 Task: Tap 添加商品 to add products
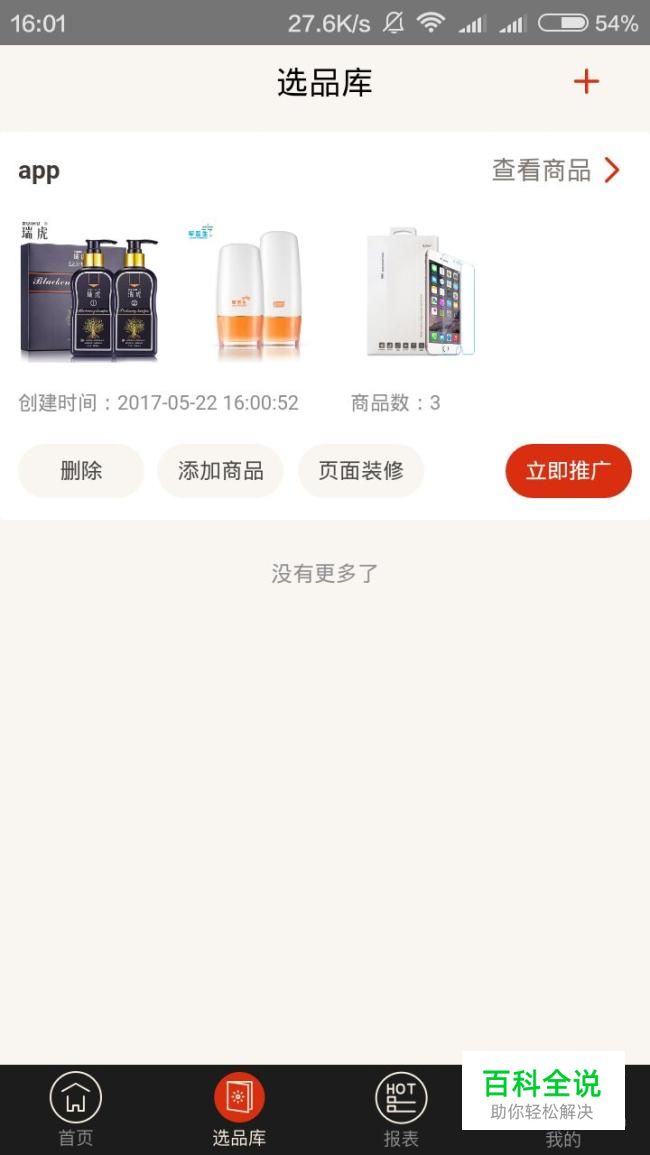[220, 471]
